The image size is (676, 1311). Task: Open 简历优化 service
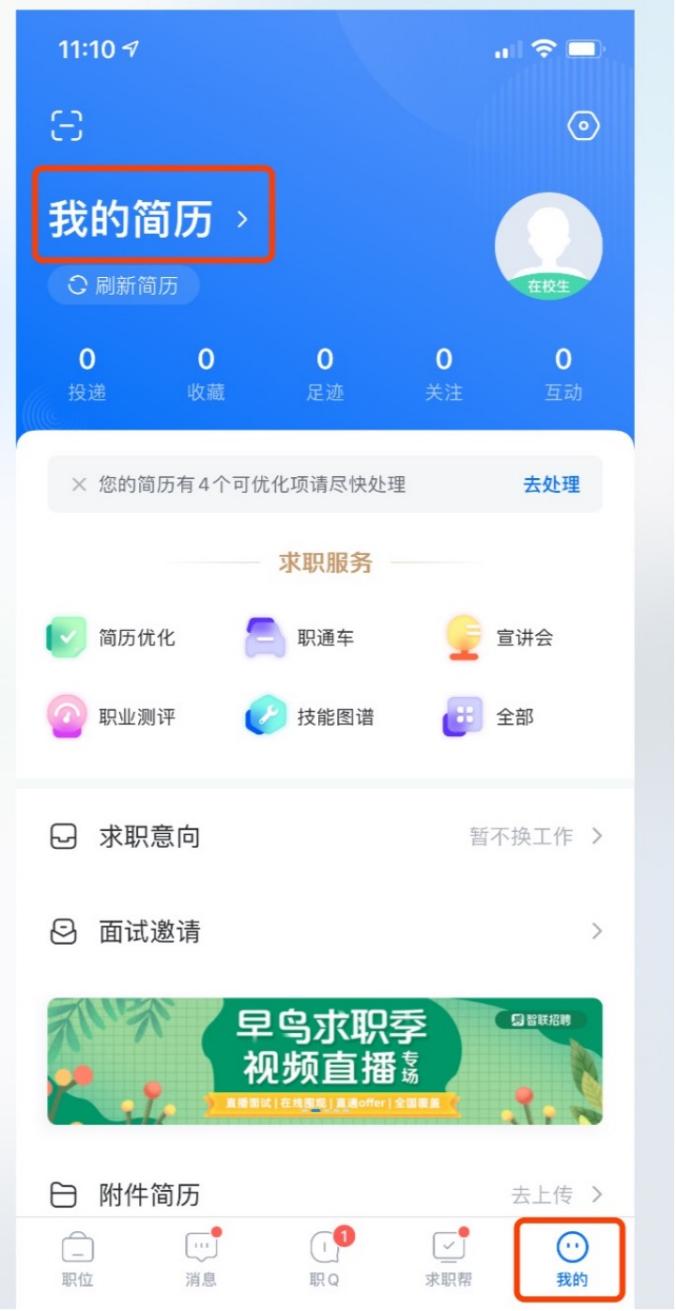[112, 638]
